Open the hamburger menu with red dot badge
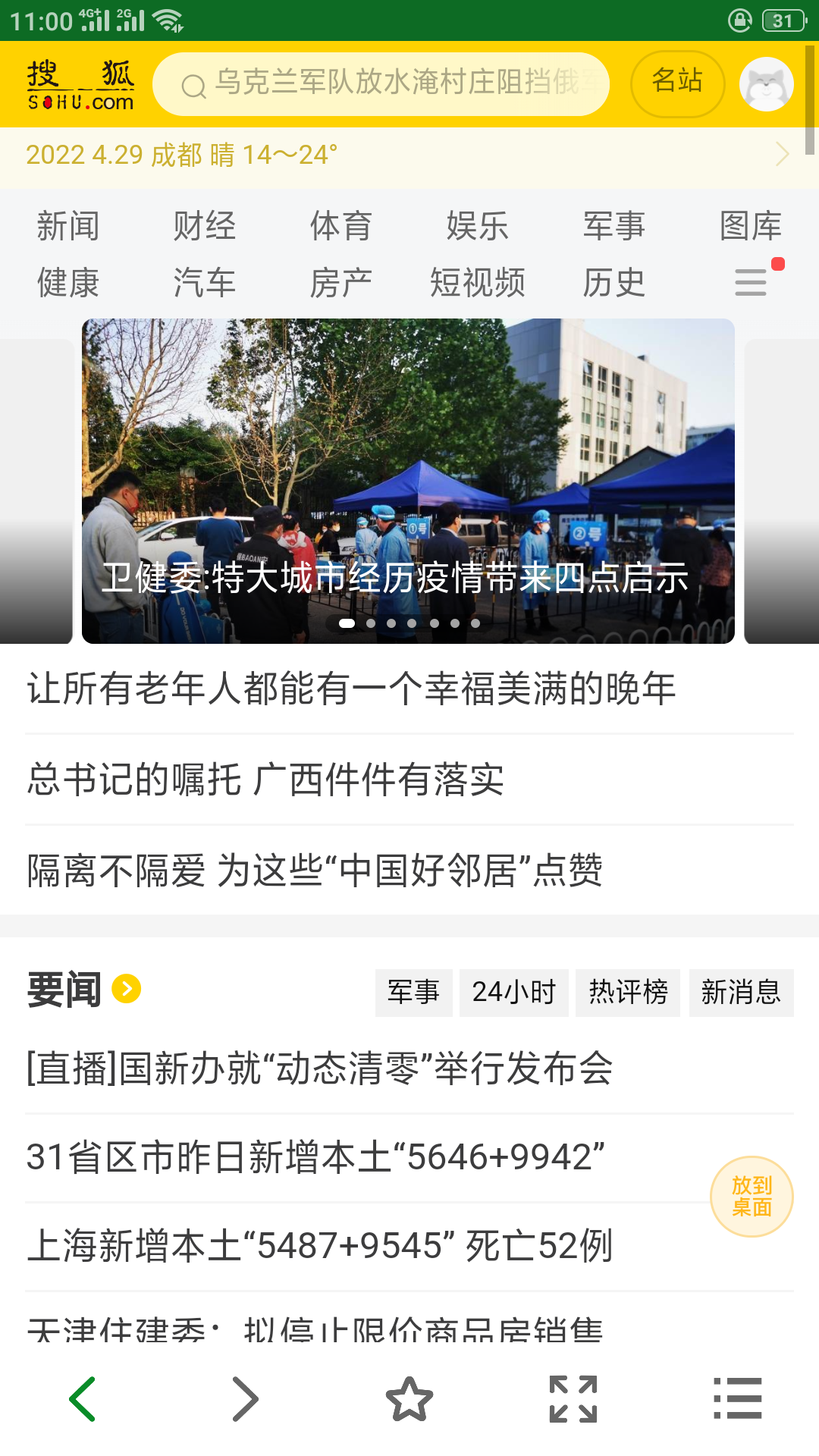 (x=752, y=281)
